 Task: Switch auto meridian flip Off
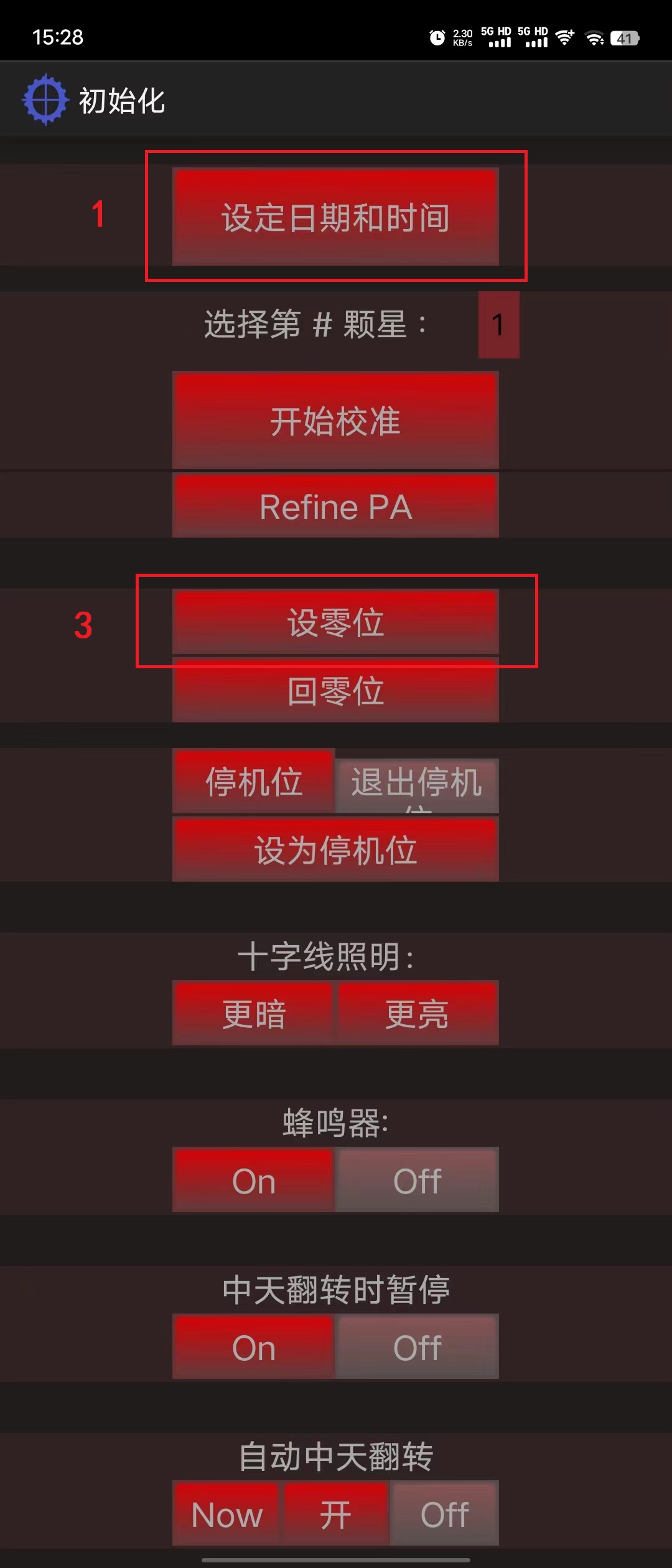point(444,1514)
